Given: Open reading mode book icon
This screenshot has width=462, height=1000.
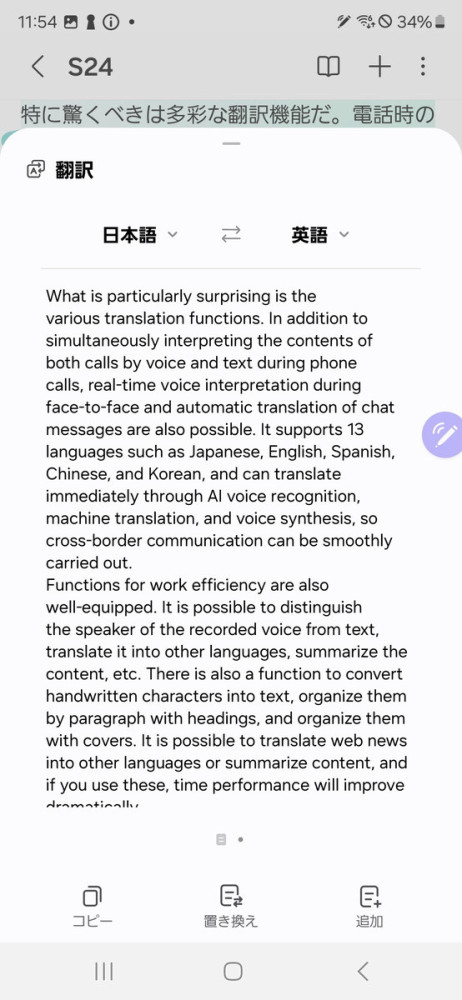Looking at the screenshot, I should click(x=329, y=66).
